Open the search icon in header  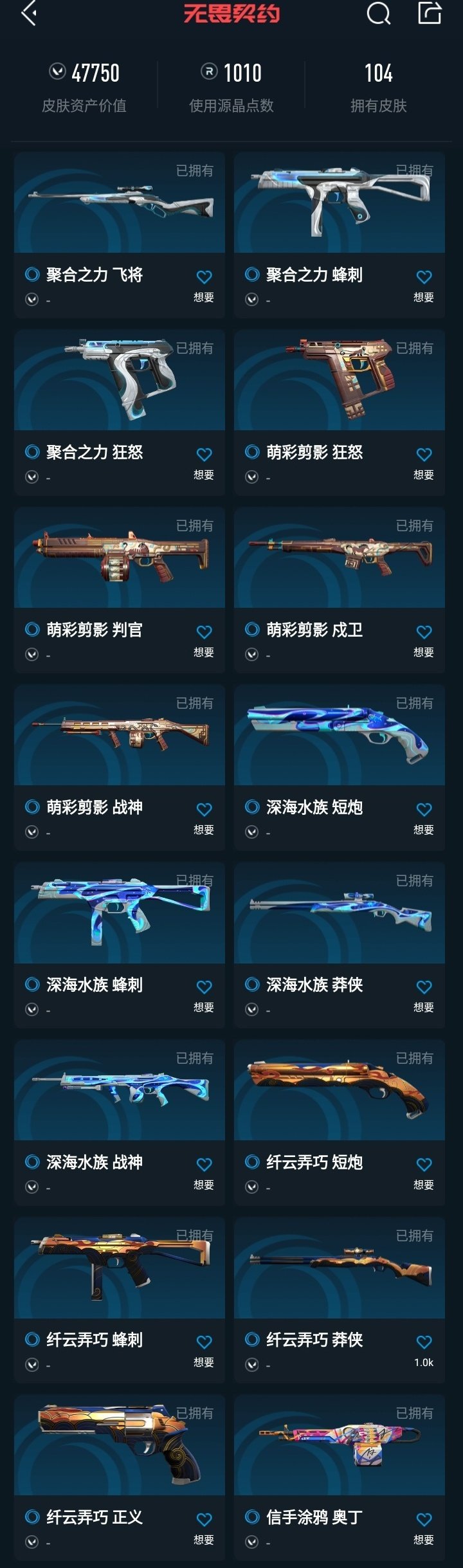point(378,13)
